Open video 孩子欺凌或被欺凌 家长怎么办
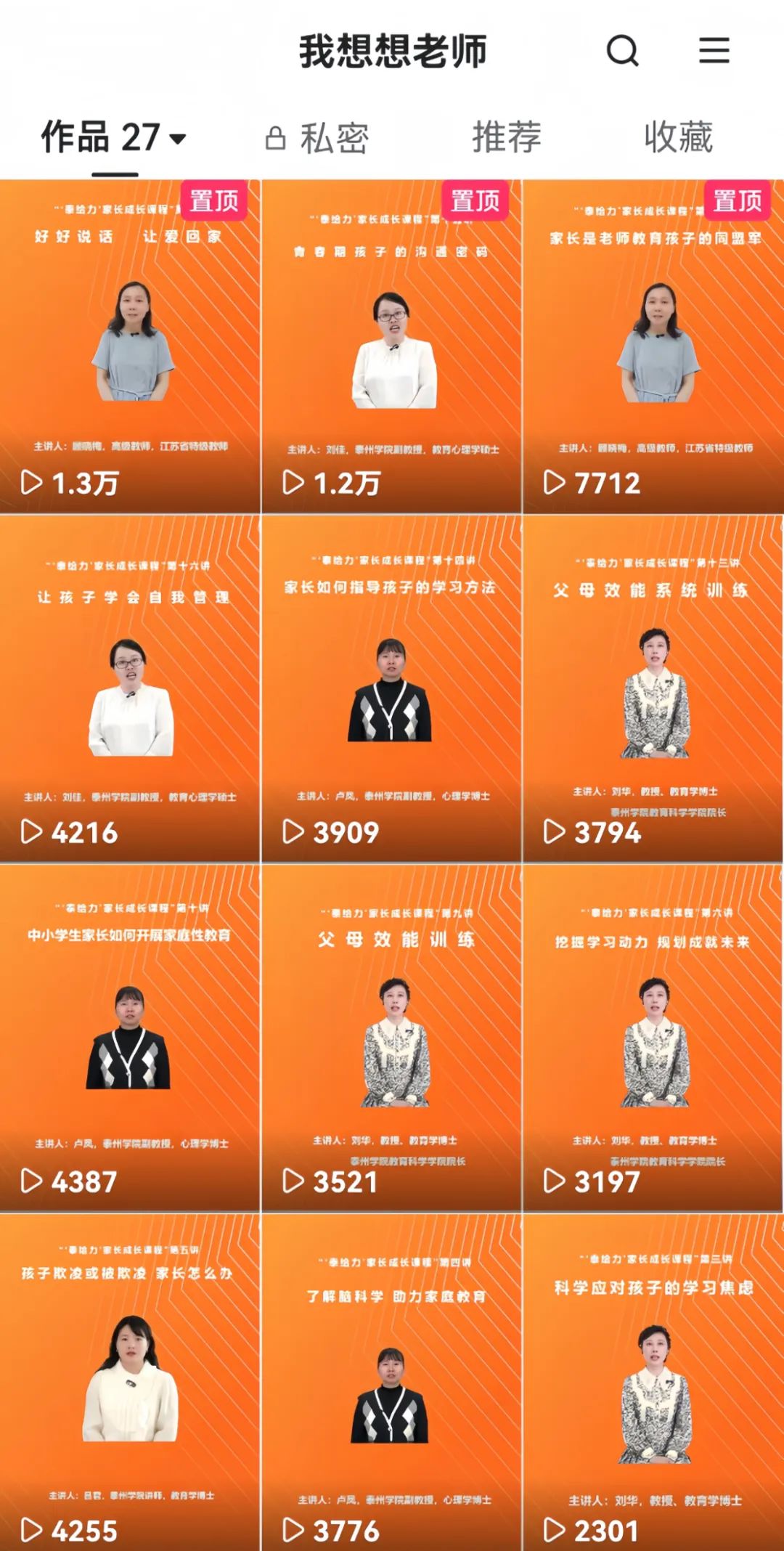This screenshot has width=784, height=1551. (130, 1380)
